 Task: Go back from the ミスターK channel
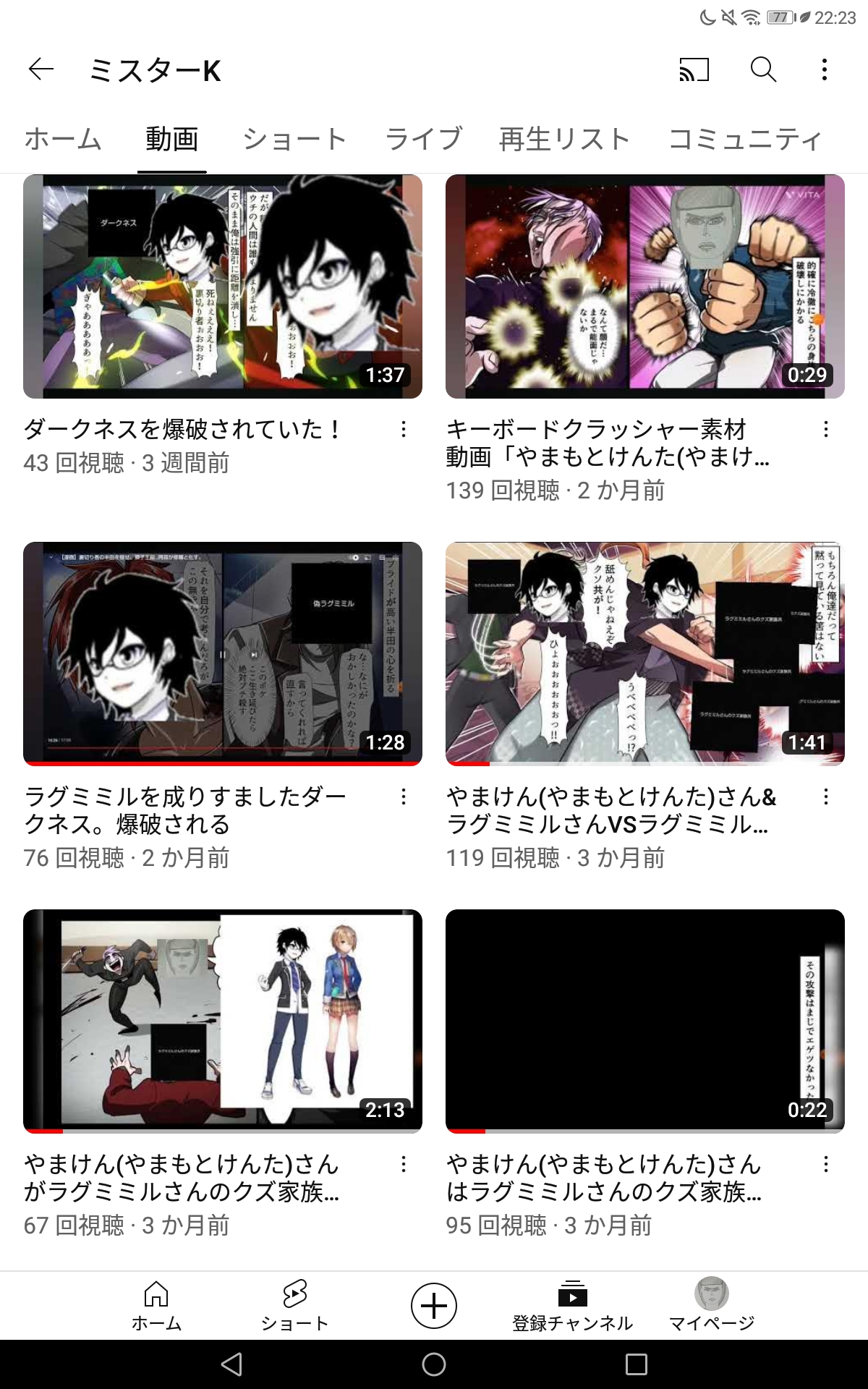(41, 69)
